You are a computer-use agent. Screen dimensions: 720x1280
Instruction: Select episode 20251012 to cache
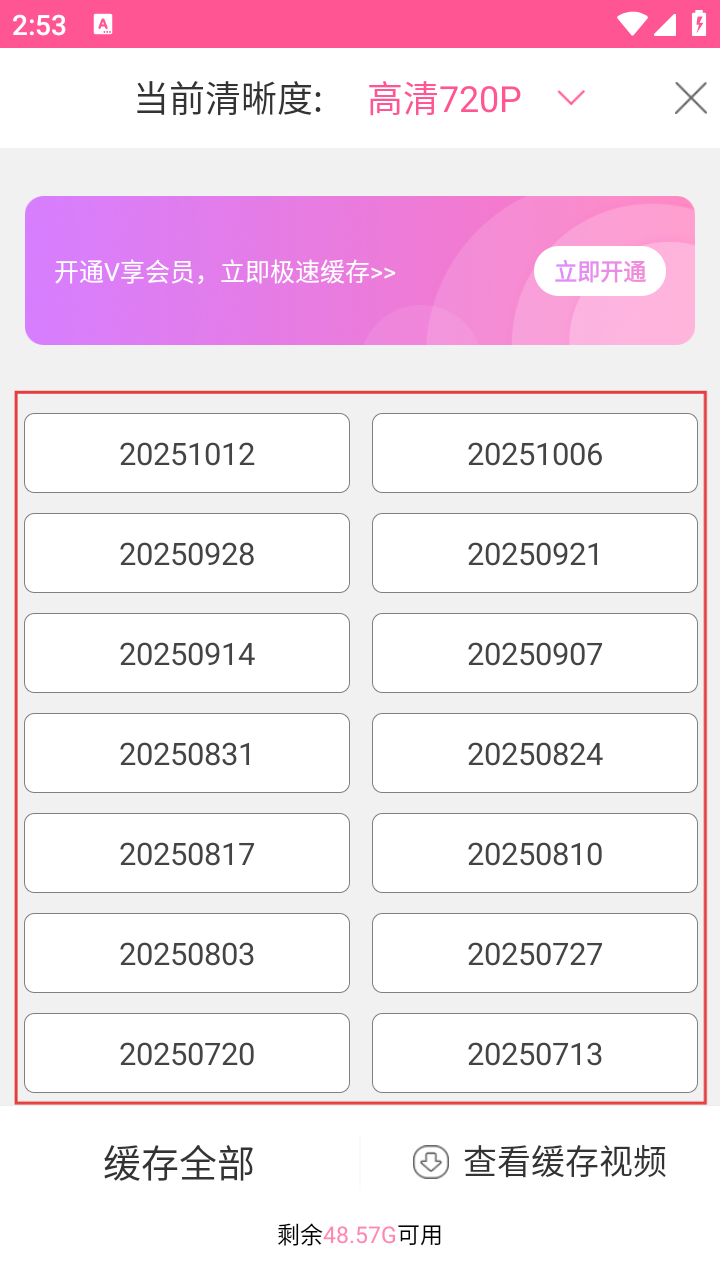coord(187,454)
